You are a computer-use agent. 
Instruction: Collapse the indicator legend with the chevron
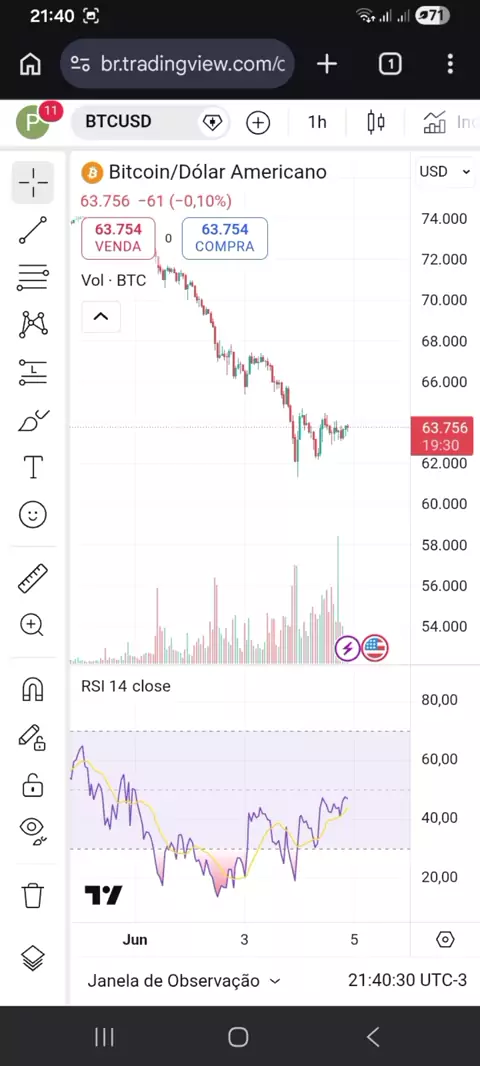click(x=101, y=317)
